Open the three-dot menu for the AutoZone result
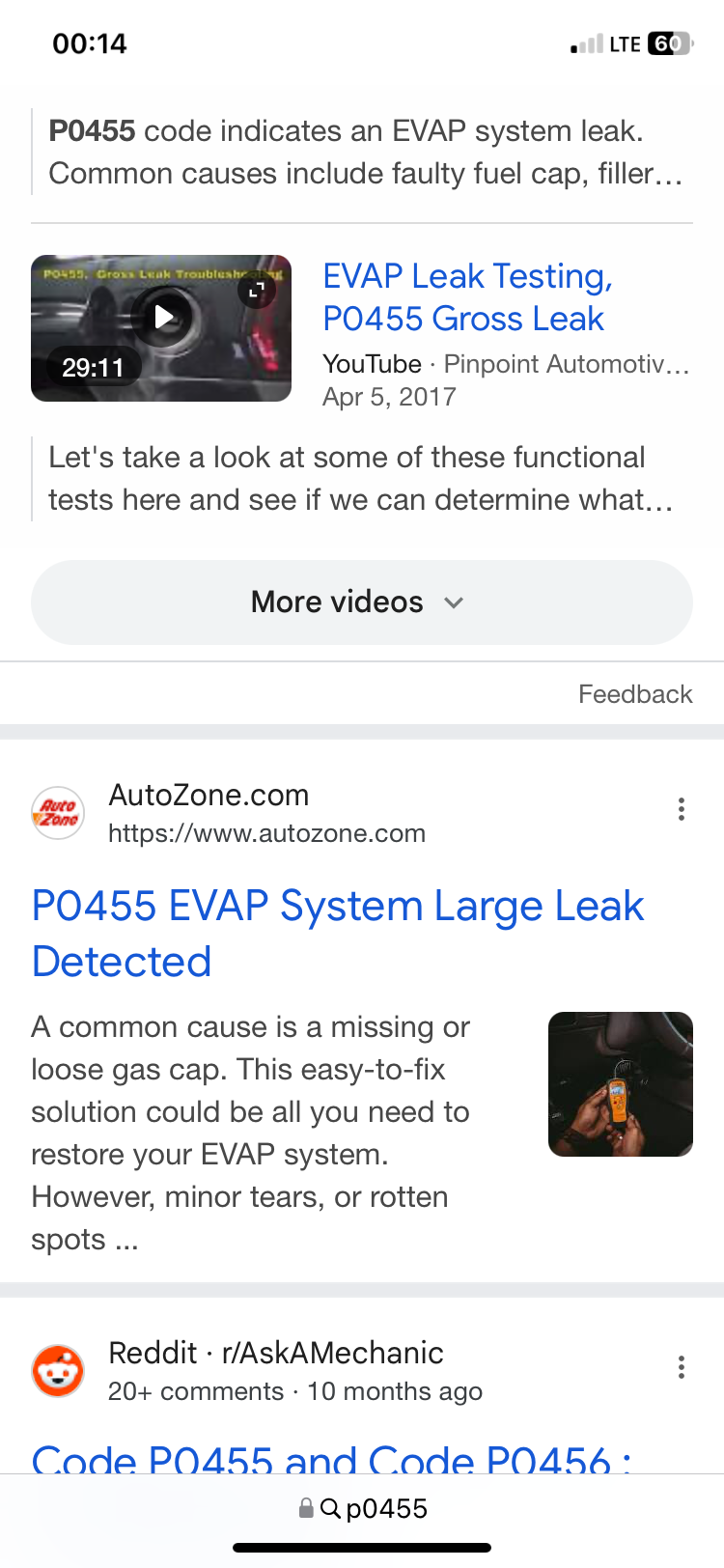724x1568 pixels. point(682,808)
